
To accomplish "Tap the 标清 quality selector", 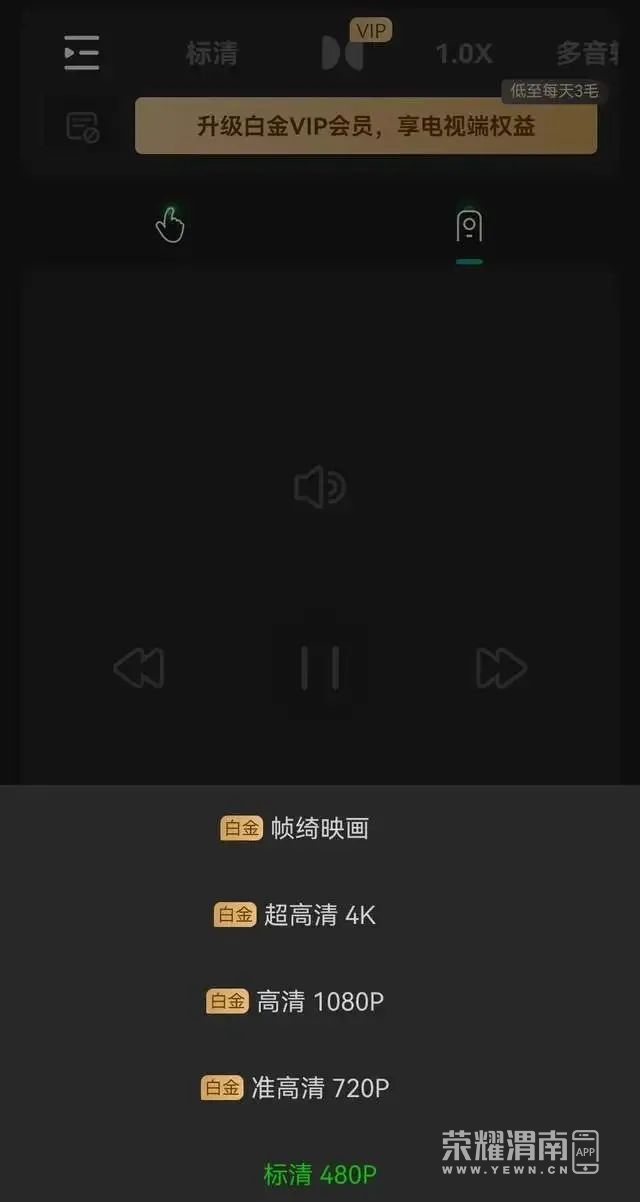I will [212, 54].
